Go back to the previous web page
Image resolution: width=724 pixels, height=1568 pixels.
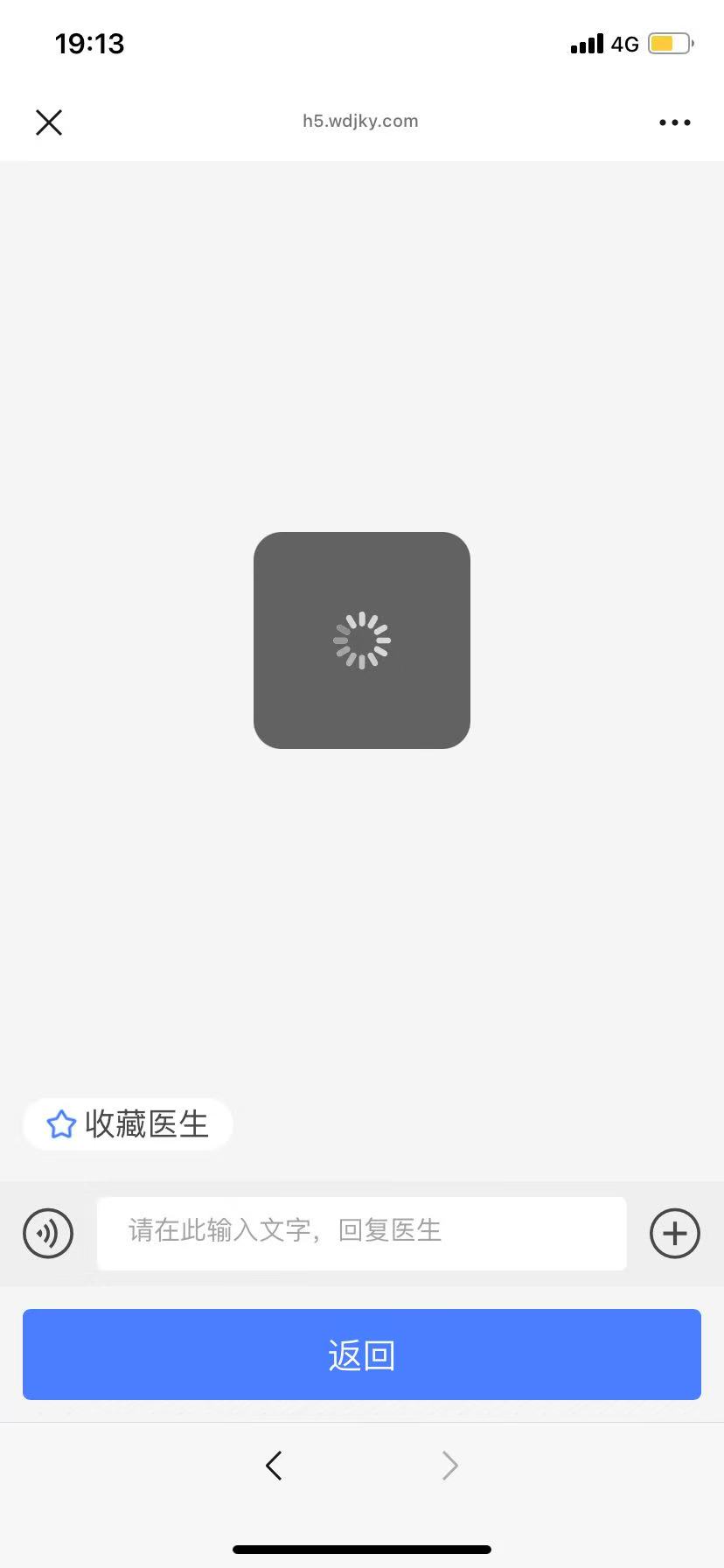(x=274, y=1465)
